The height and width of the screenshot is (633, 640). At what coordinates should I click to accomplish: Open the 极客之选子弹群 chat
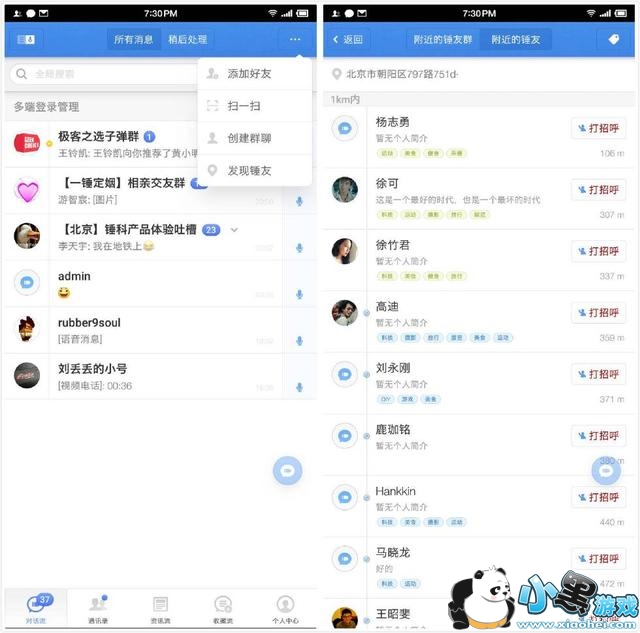point(102,144)
